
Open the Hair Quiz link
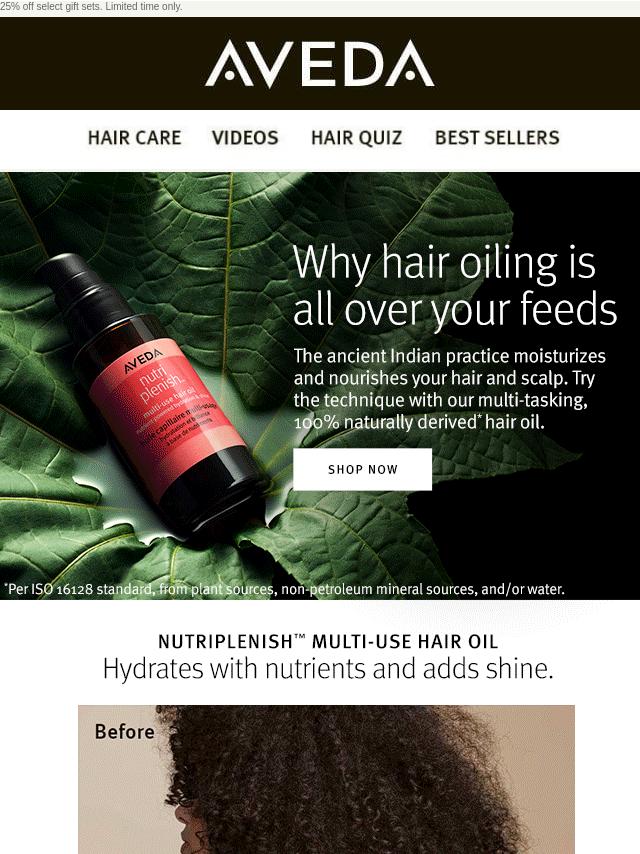click(x=356, y=138)
